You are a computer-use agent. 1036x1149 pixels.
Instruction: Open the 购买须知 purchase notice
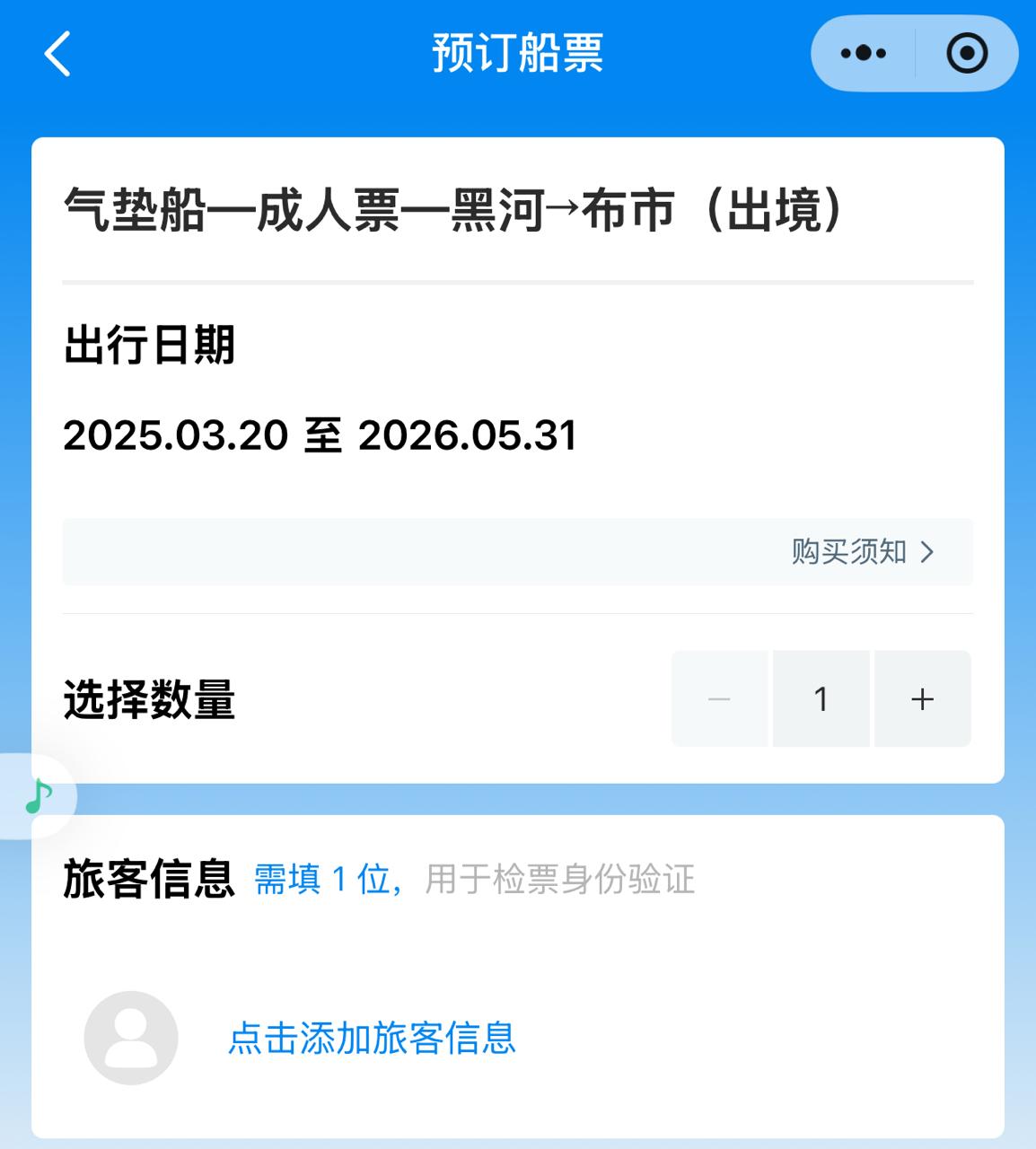click(x=862, y=551)
